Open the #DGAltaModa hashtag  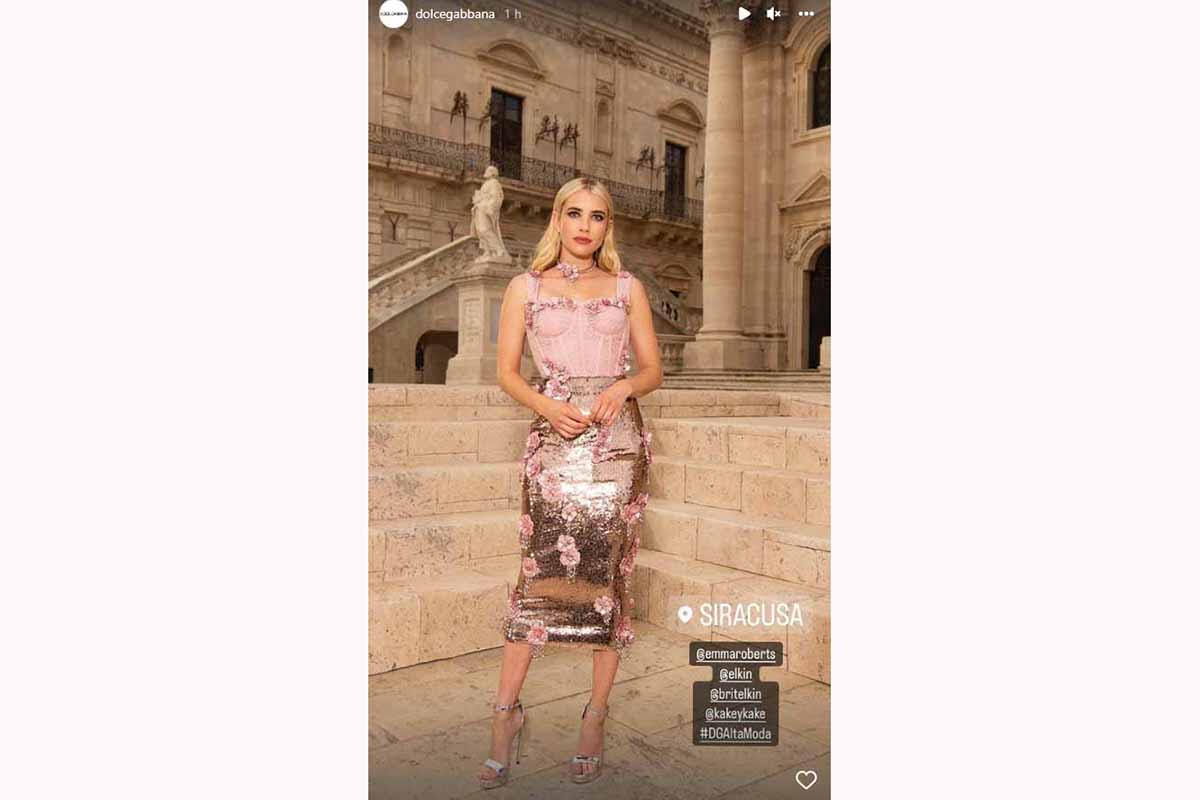point(735,733)
